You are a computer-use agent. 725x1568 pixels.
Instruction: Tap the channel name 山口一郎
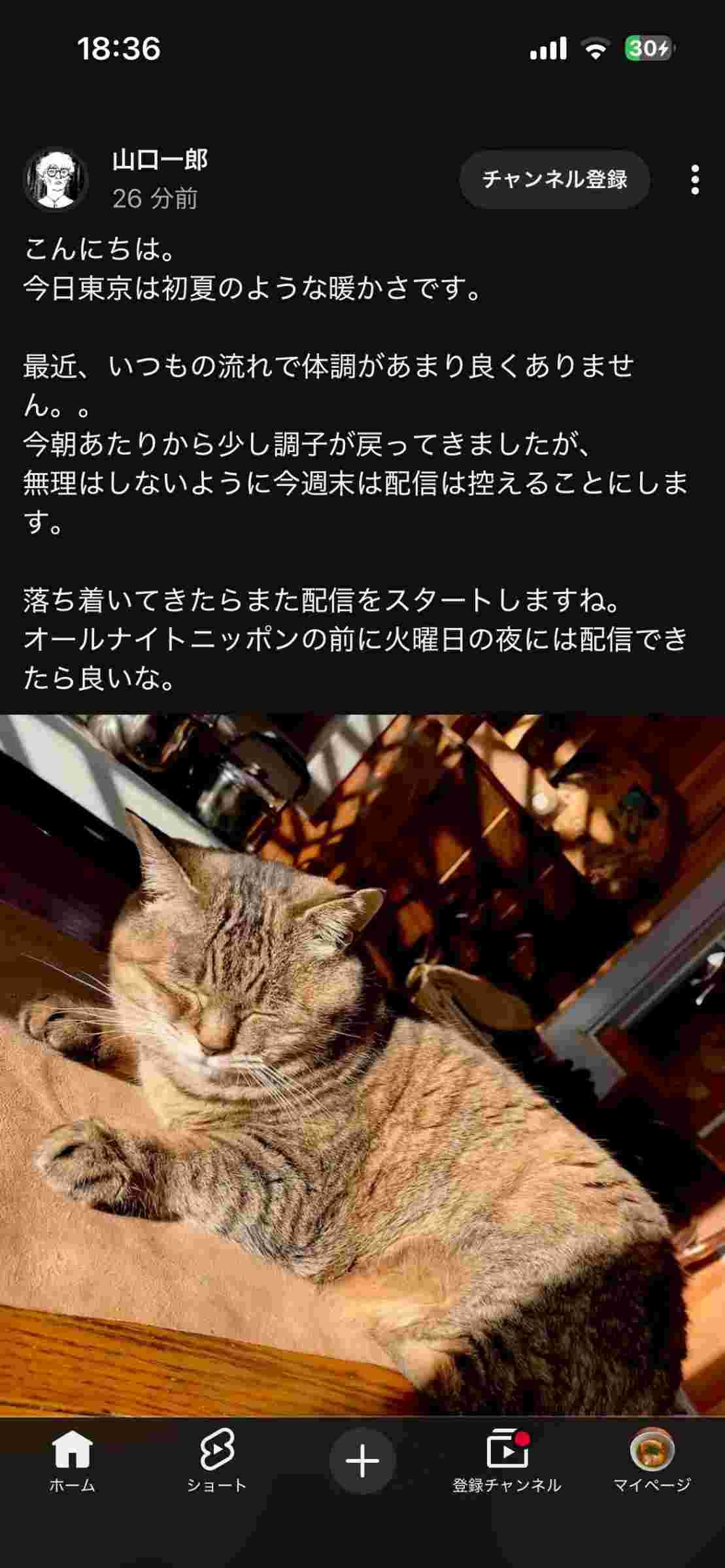[x=160, y=160]
